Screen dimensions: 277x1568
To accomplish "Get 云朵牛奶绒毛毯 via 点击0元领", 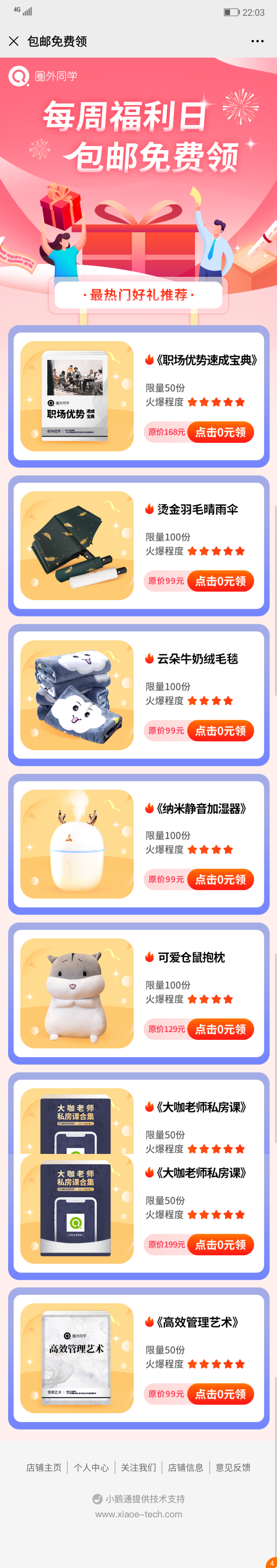I will click(x=220, y=731).
